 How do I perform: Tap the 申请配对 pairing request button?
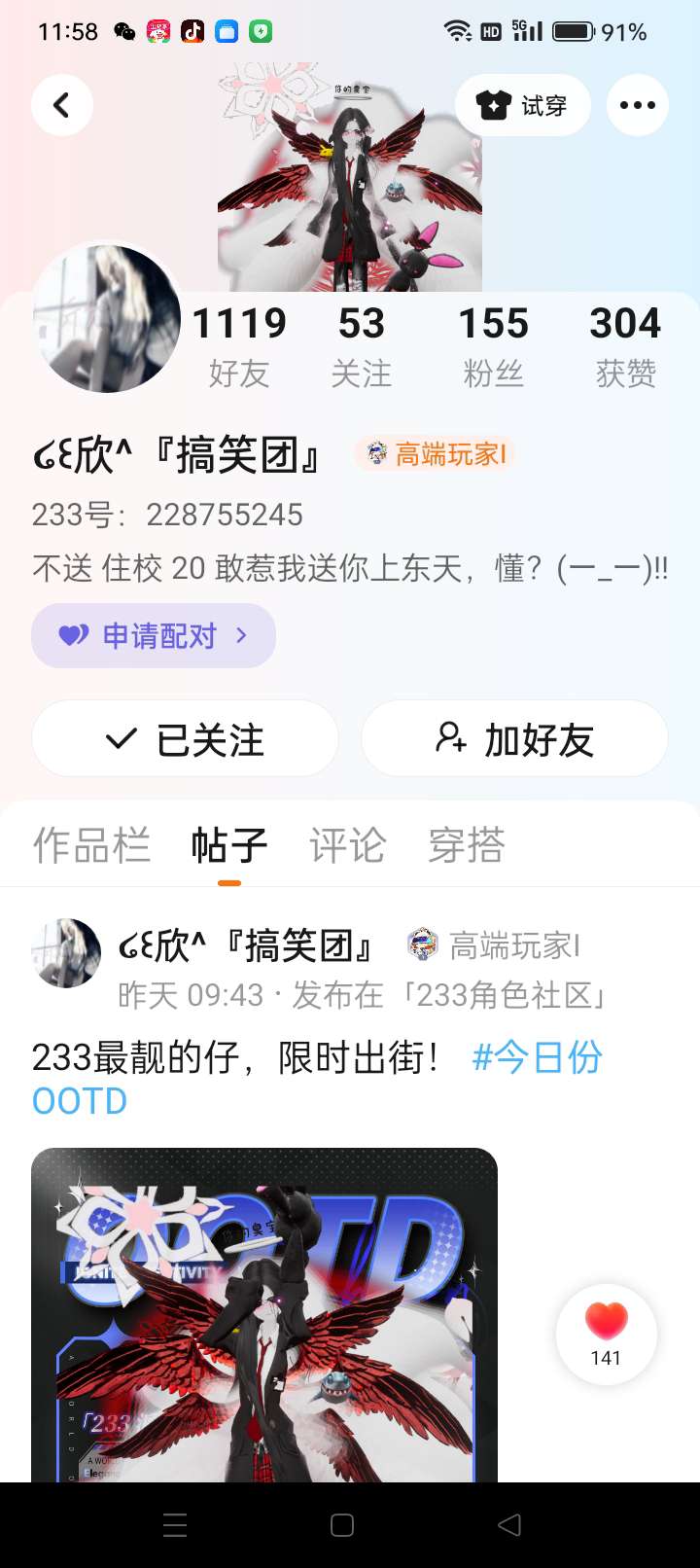click(154, 636)
